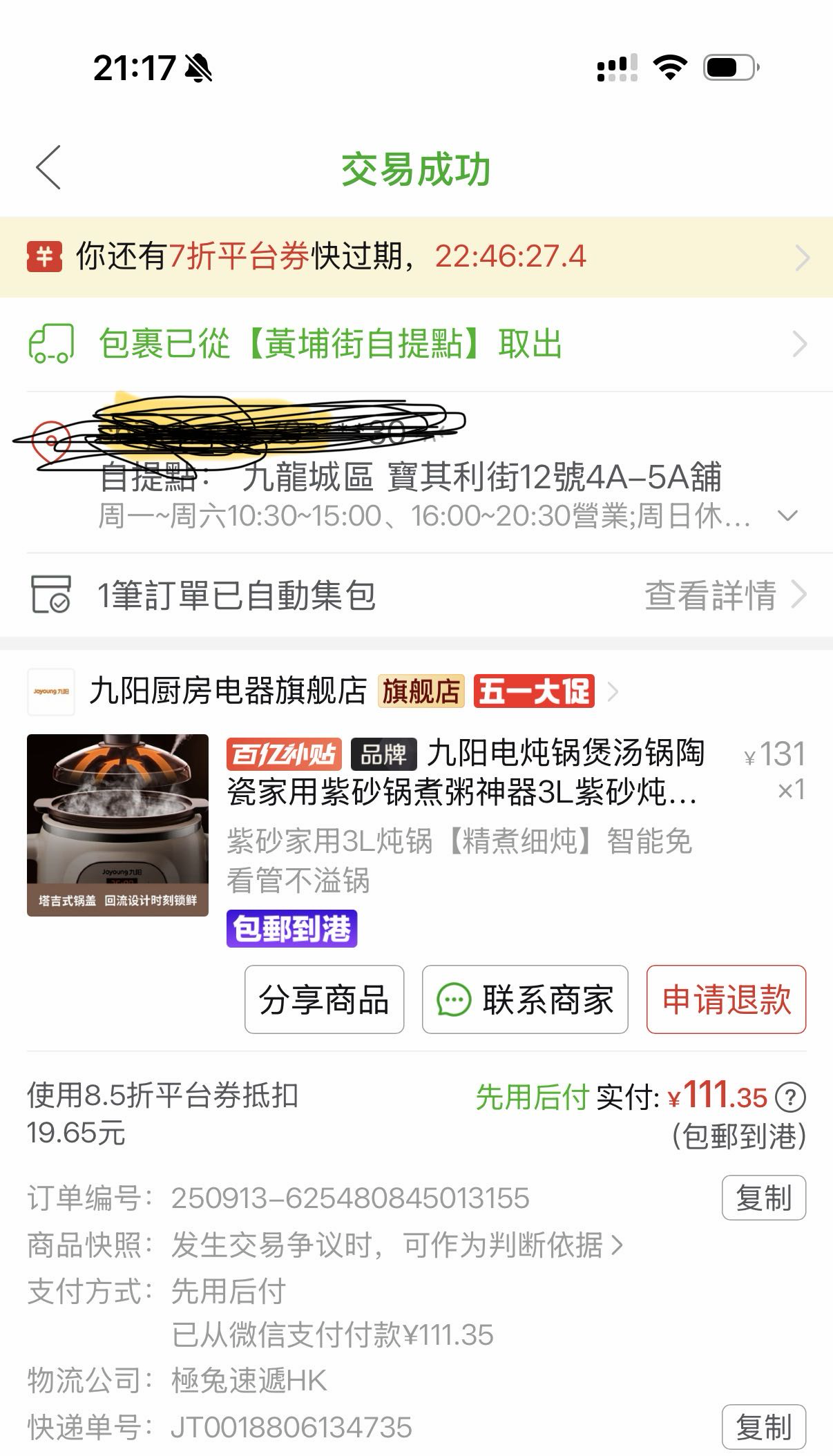The width and height of the screenshot is (833, 1456).
Task: Visit the 九阳厨房电器旗舰店 store page
Action: 228,691
